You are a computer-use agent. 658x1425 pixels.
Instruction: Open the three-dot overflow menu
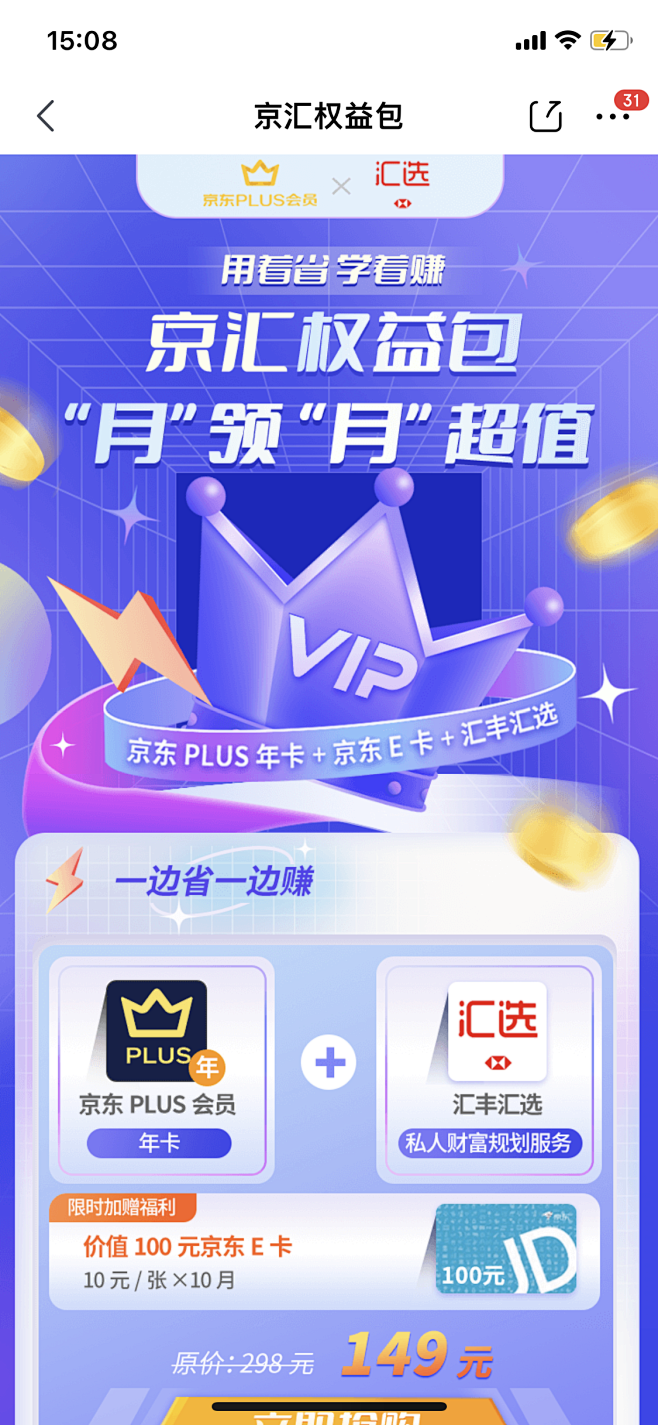(x=612, y=117)
